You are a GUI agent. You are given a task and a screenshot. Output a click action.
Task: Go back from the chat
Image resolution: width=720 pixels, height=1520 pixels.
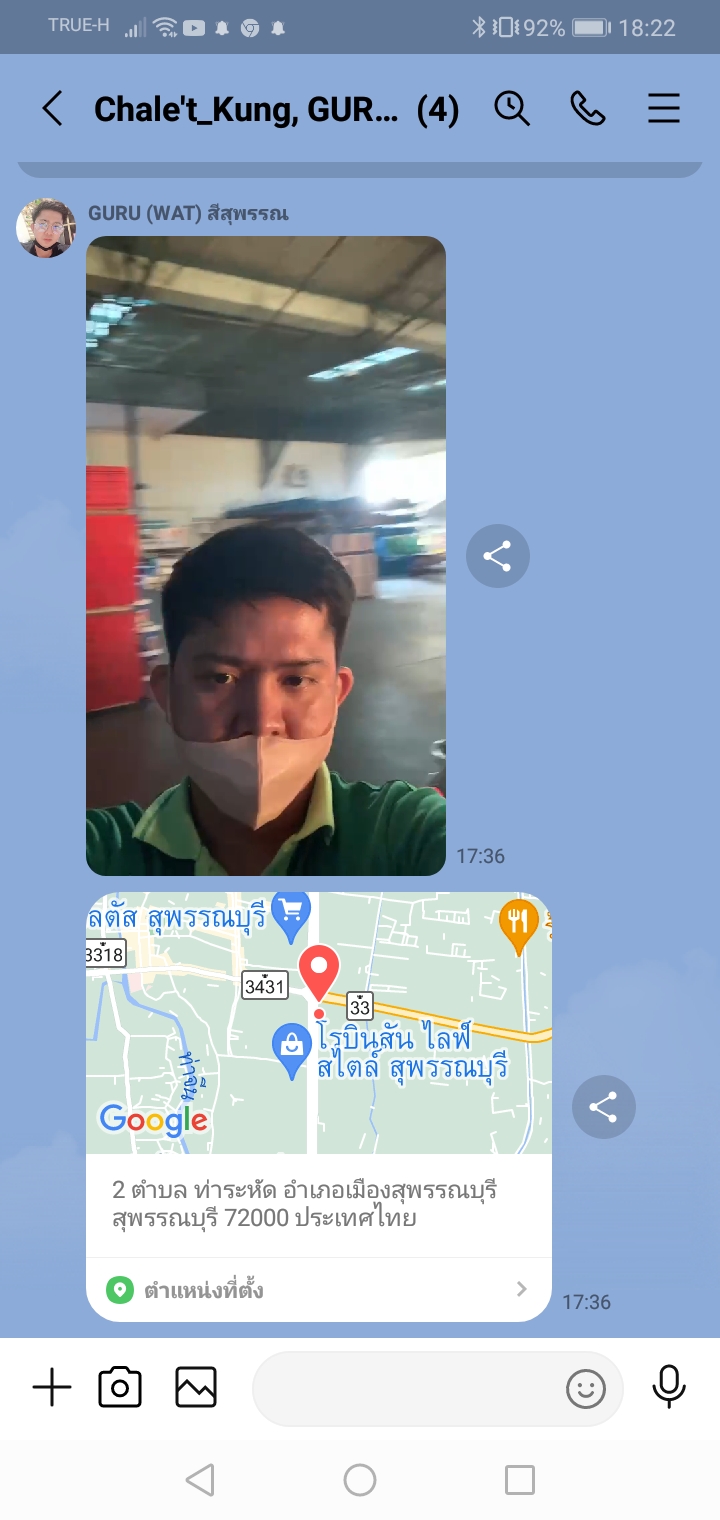coord(52,108)
